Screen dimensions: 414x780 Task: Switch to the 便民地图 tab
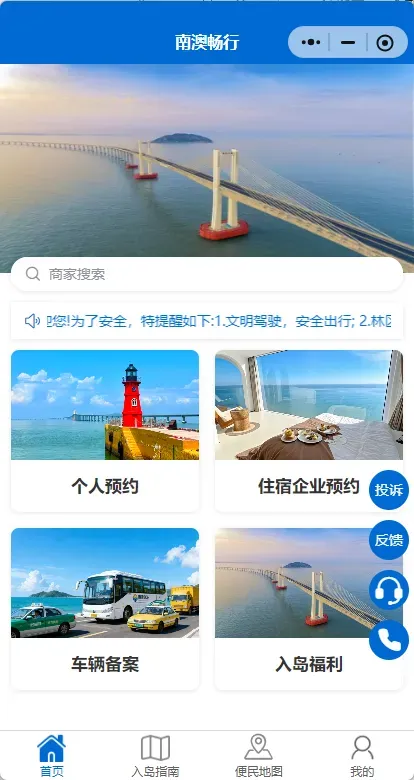259,756
